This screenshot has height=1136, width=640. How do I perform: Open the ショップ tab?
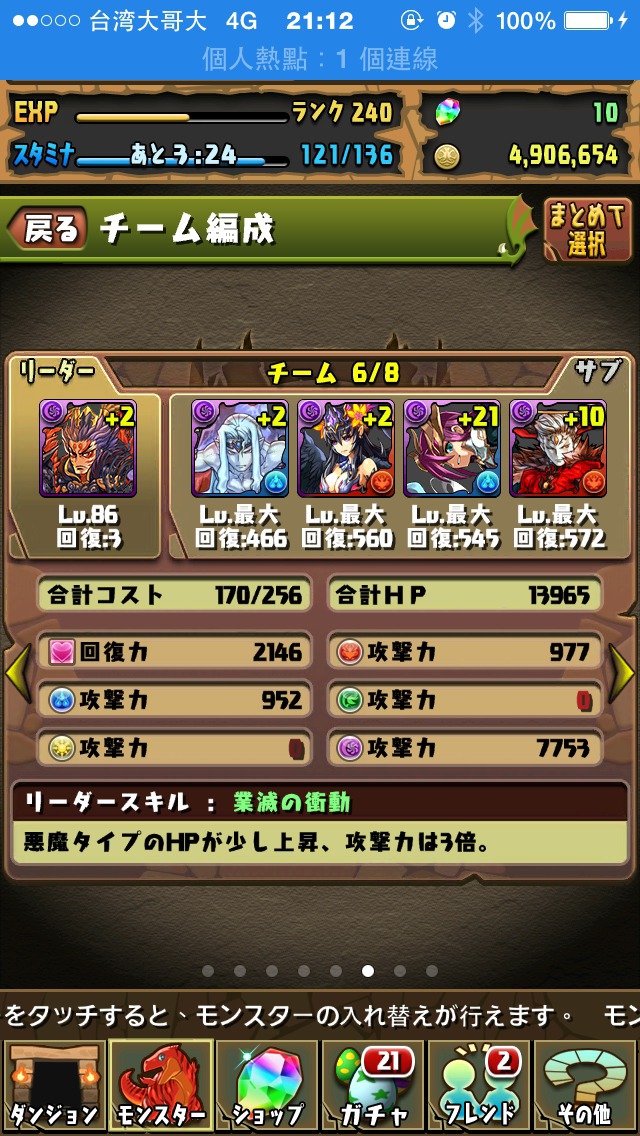[267, 1087]
